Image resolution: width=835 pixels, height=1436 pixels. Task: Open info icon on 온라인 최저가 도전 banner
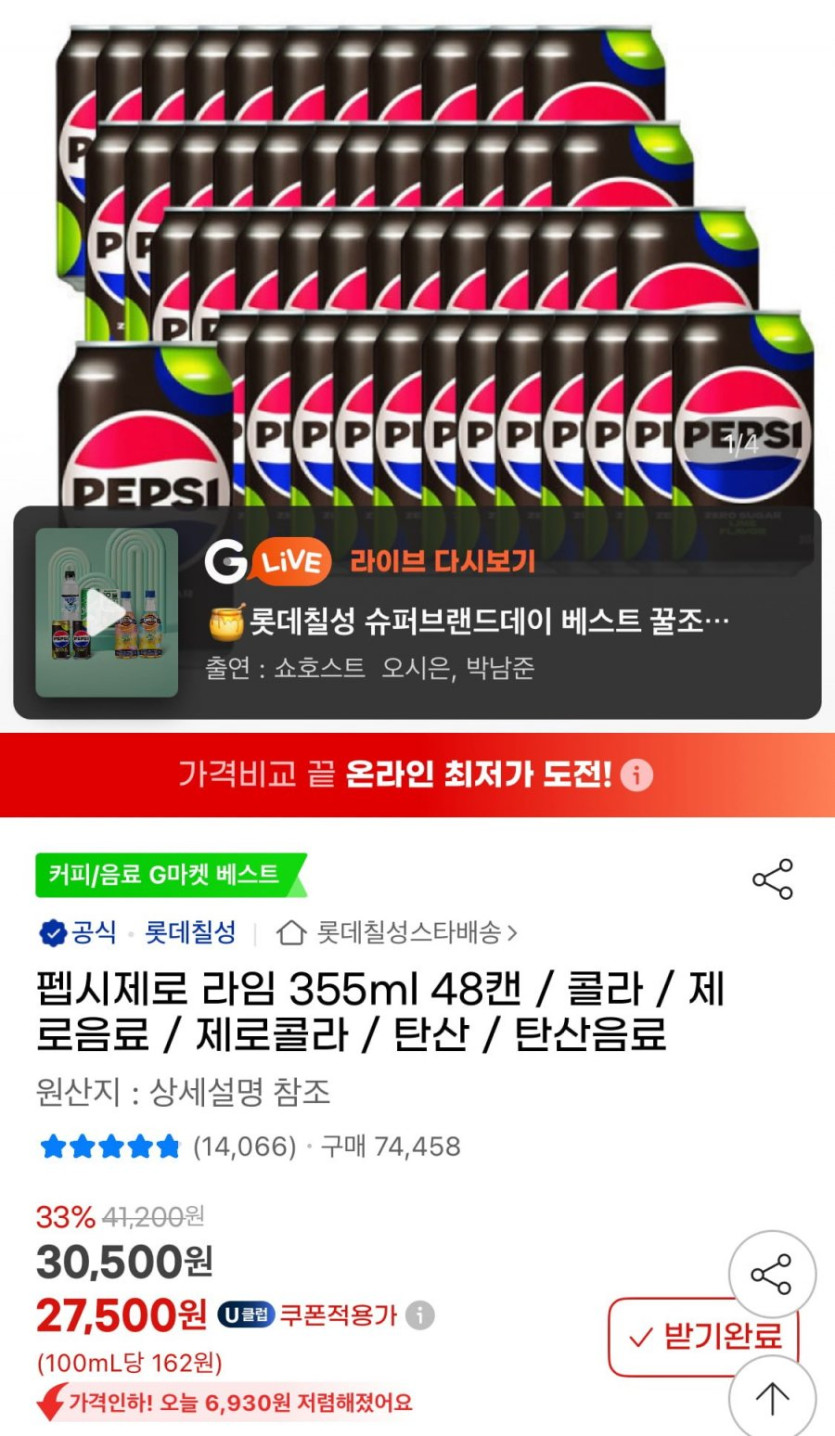pos(636,775)
